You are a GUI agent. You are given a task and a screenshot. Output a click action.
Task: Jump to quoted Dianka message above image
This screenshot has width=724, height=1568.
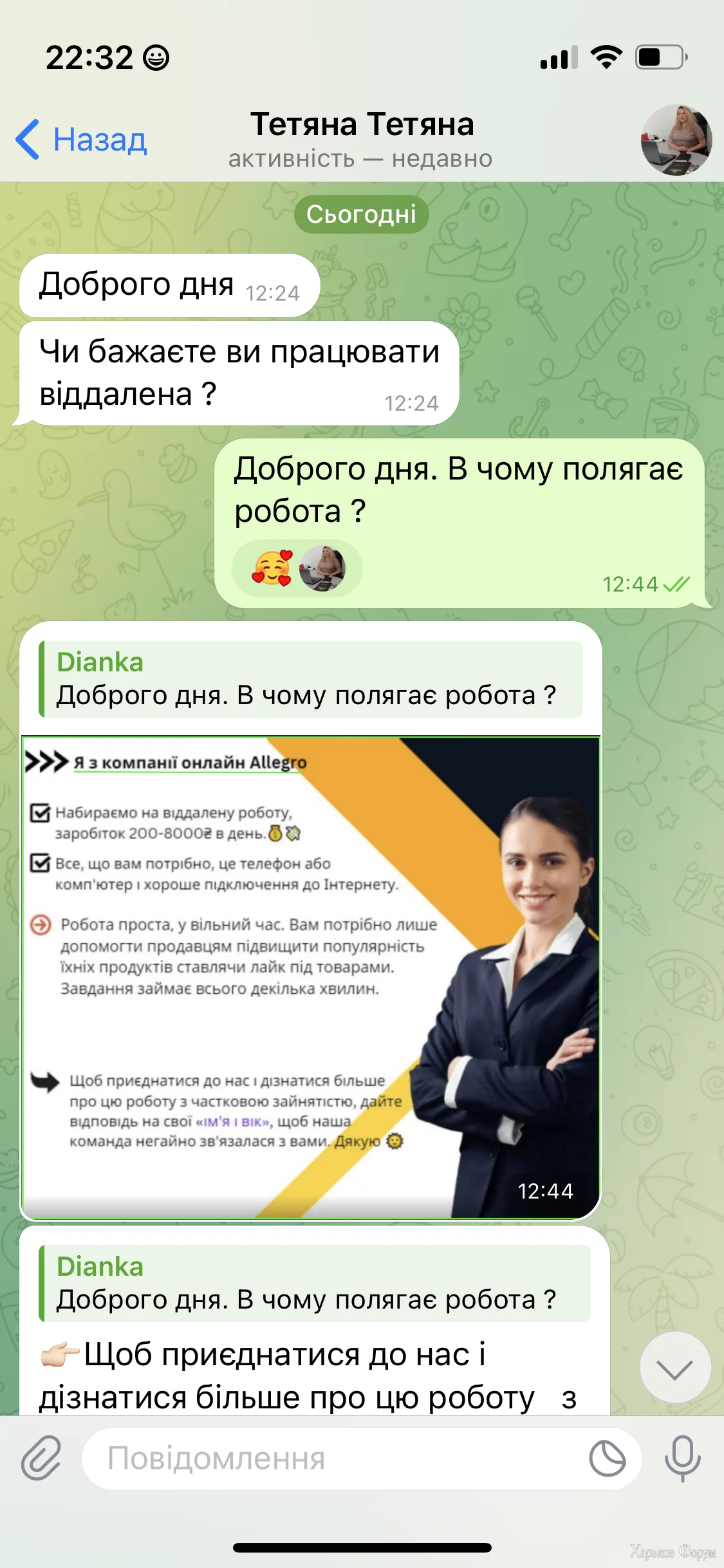(x=310, y=679)
